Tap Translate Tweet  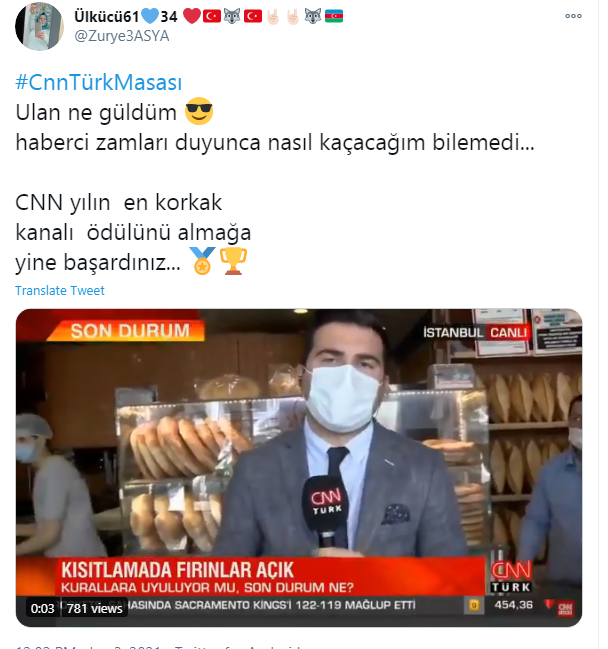(59, 291)
